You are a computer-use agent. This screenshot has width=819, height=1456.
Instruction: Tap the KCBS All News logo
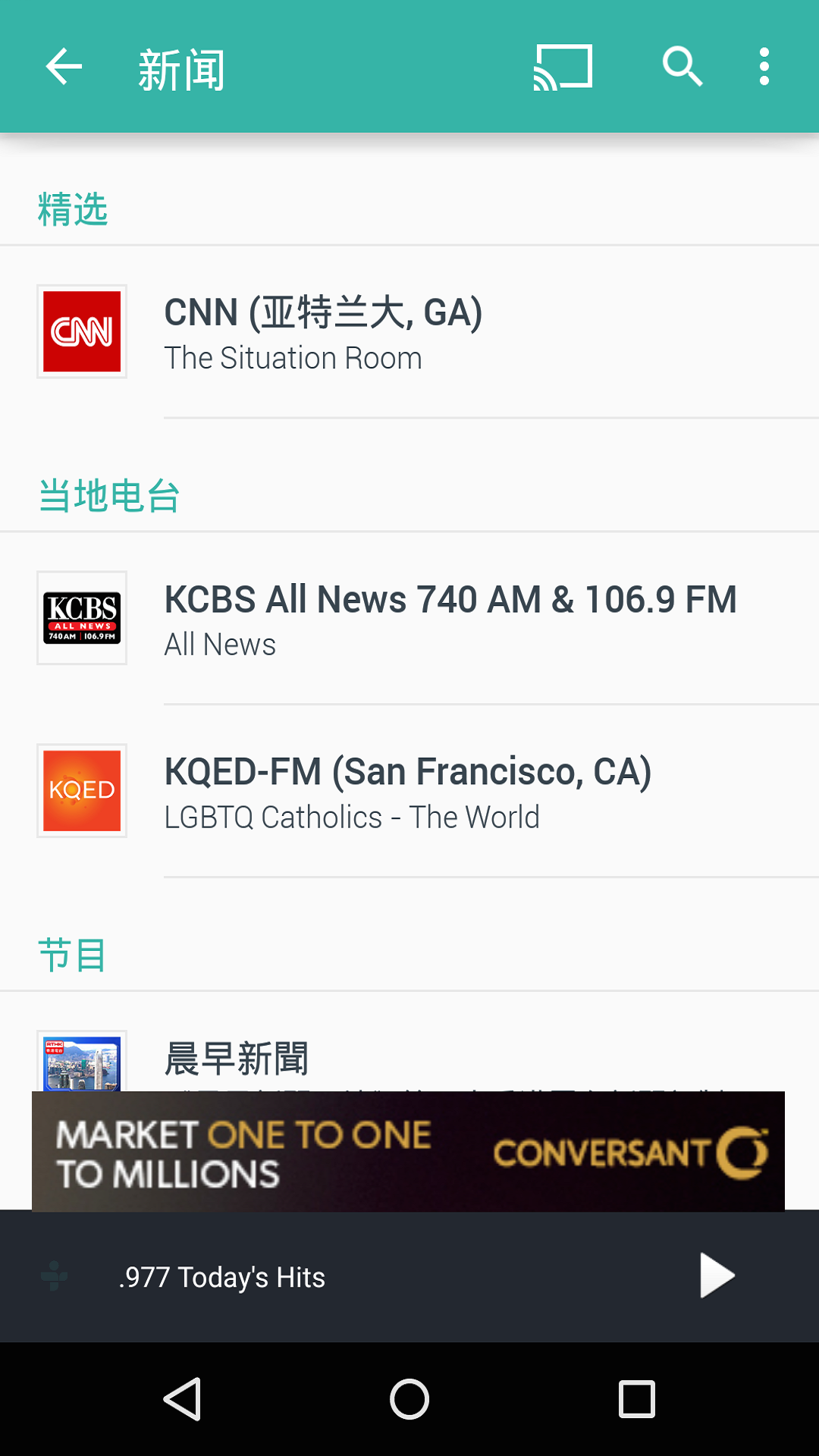pyautogui.click(x=81, y=617)
